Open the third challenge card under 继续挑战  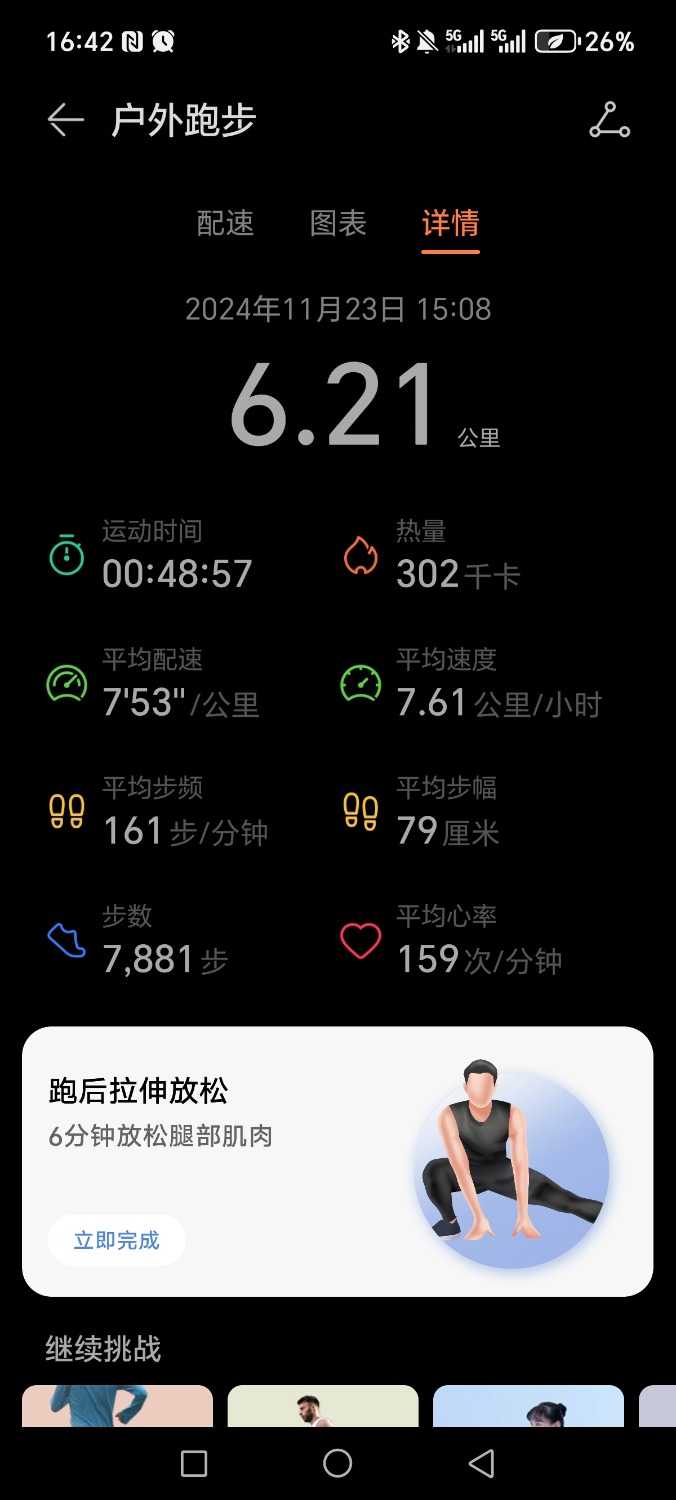click(528, 1405)
